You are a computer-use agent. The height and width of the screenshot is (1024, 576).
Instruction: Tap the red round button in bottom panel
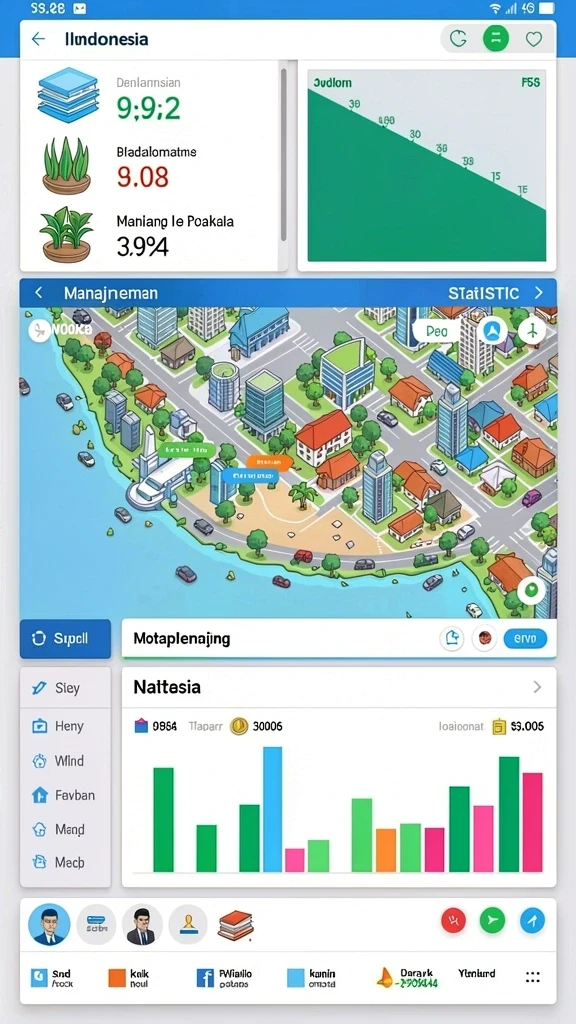click(453, 921)
